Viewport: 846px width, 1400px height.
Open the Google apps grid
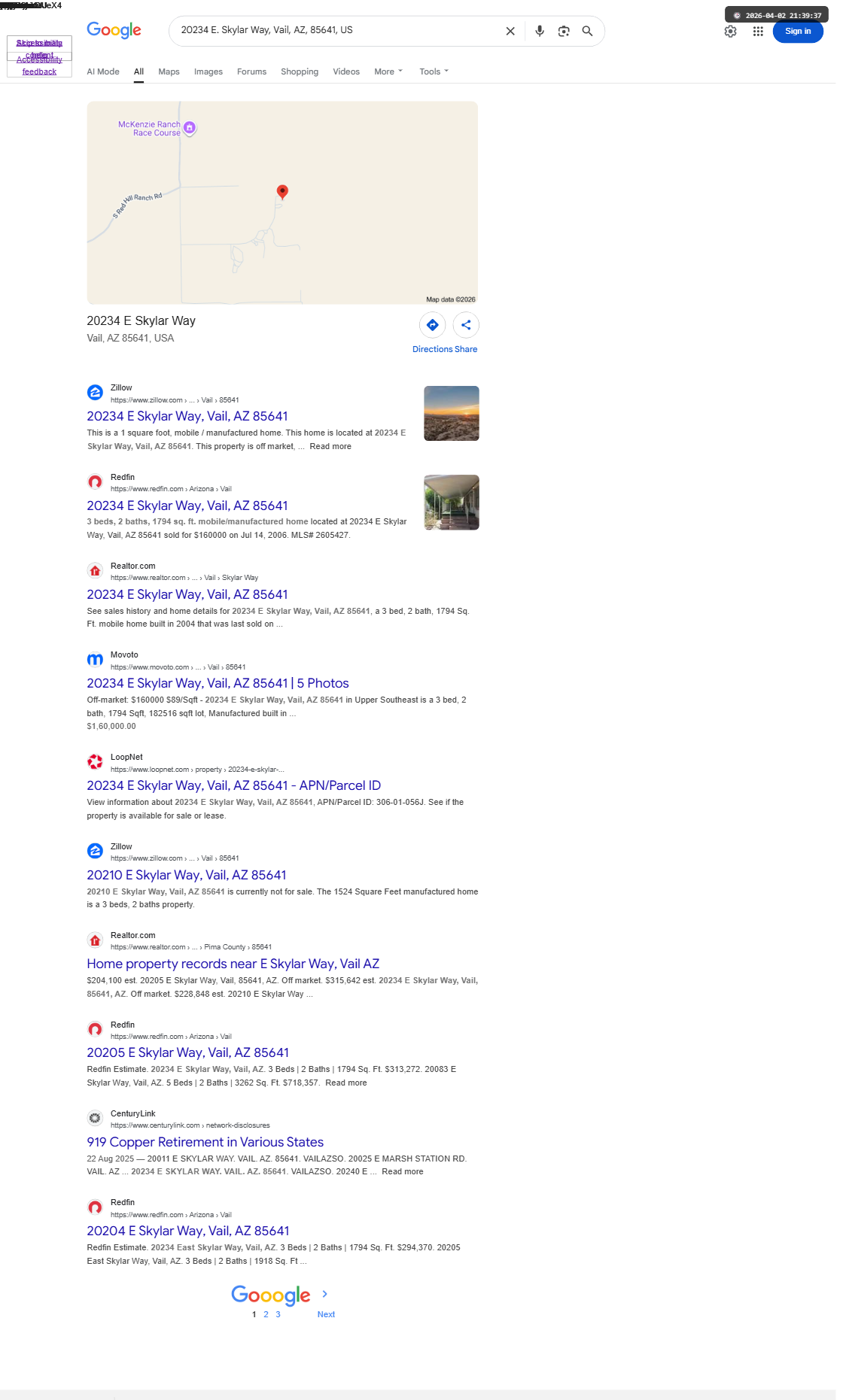[758, 31]
